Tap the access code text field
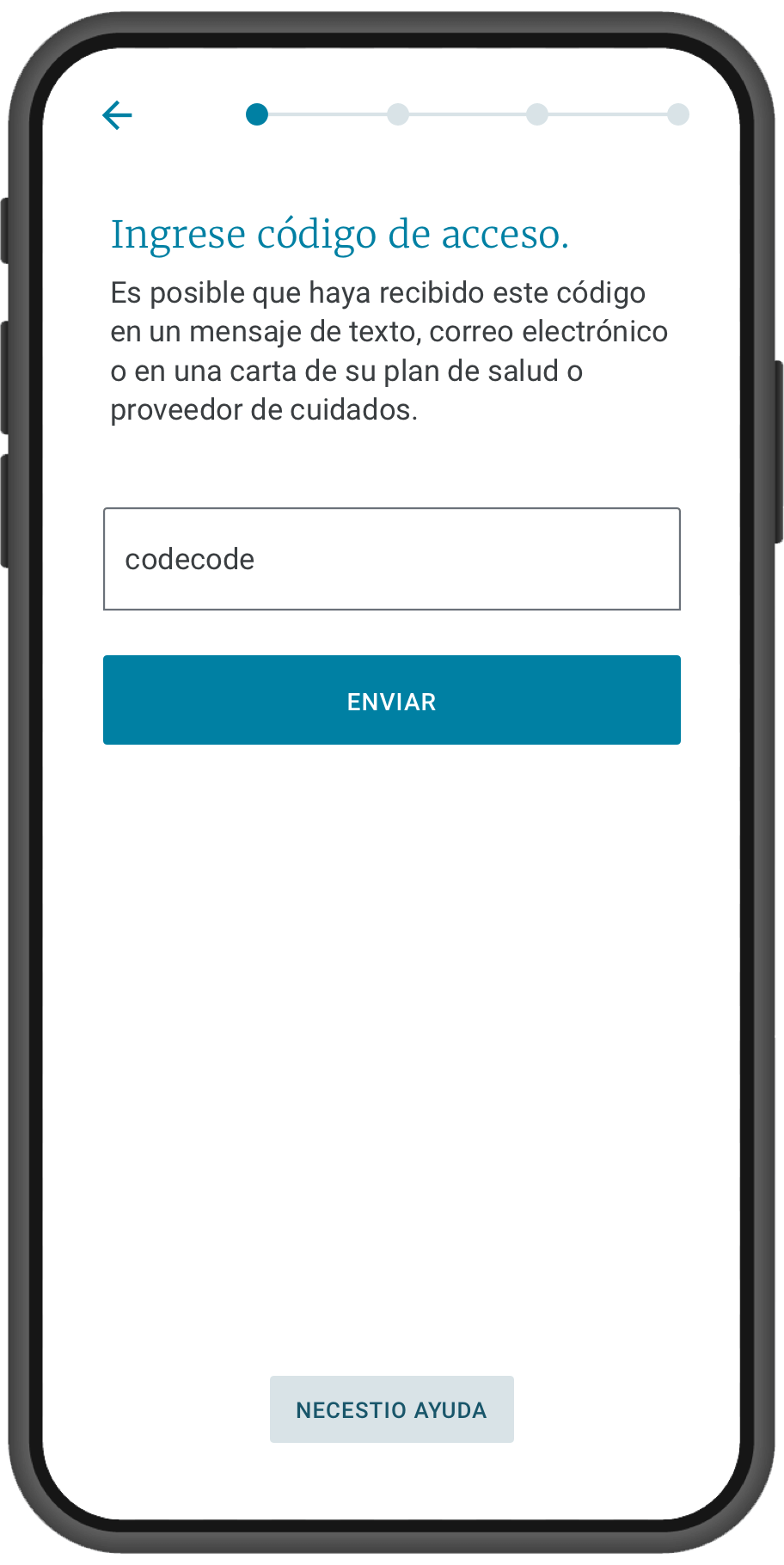Viewport: 784px width, 1565px height. tap(392, 559)
